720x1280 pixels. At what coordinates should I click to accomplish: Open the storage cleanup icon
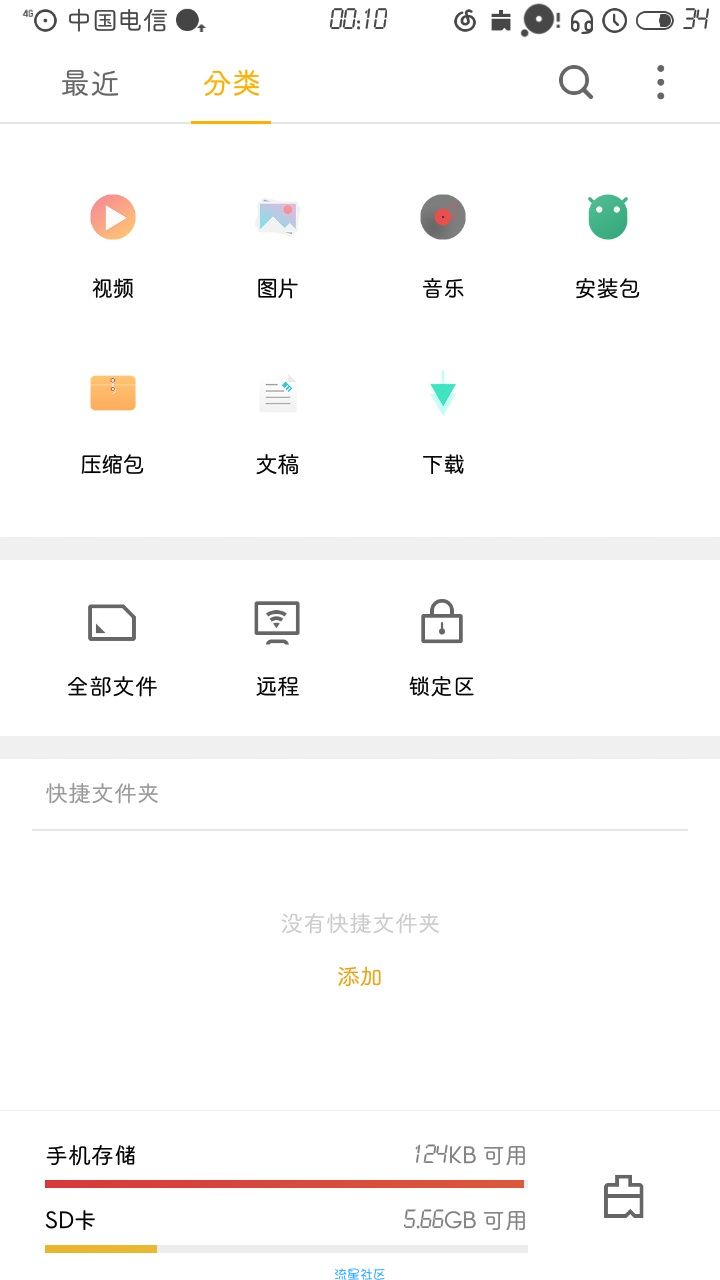coord(623,1197)
